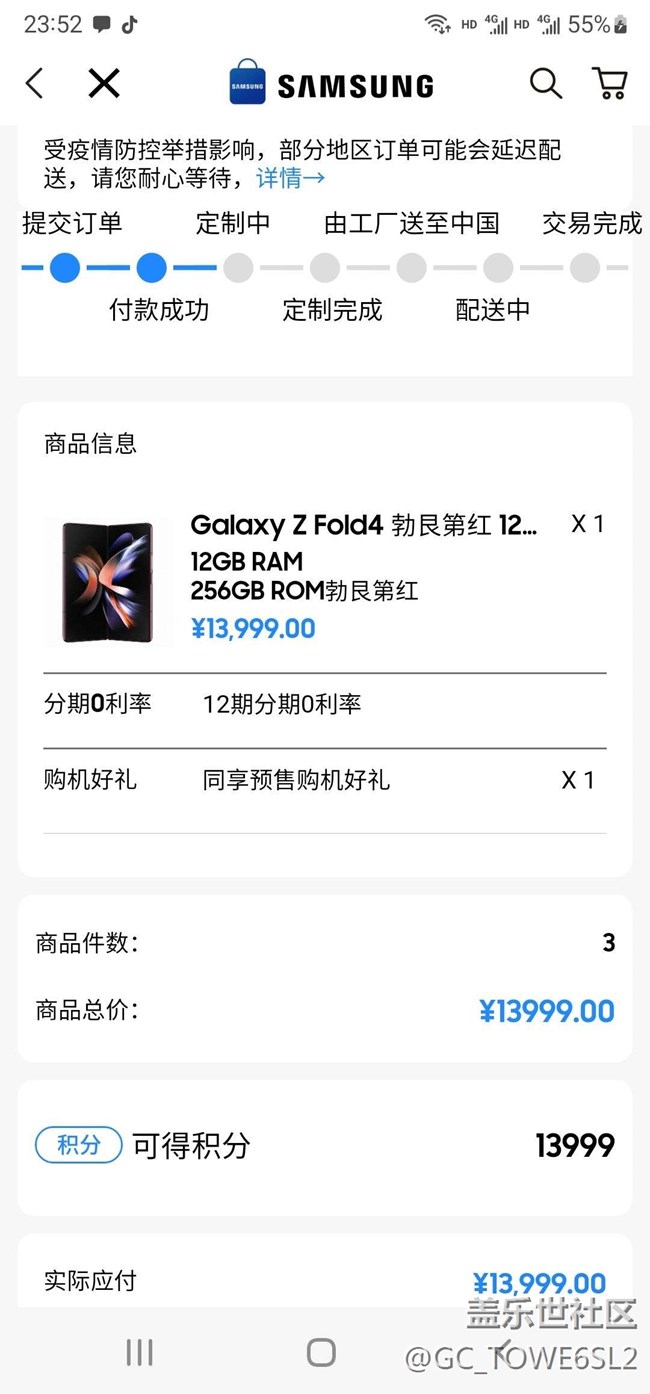Open the 详情 delivery delay link
The image size is (650, 1394).
pyautogui.click(x=290, y=179)
